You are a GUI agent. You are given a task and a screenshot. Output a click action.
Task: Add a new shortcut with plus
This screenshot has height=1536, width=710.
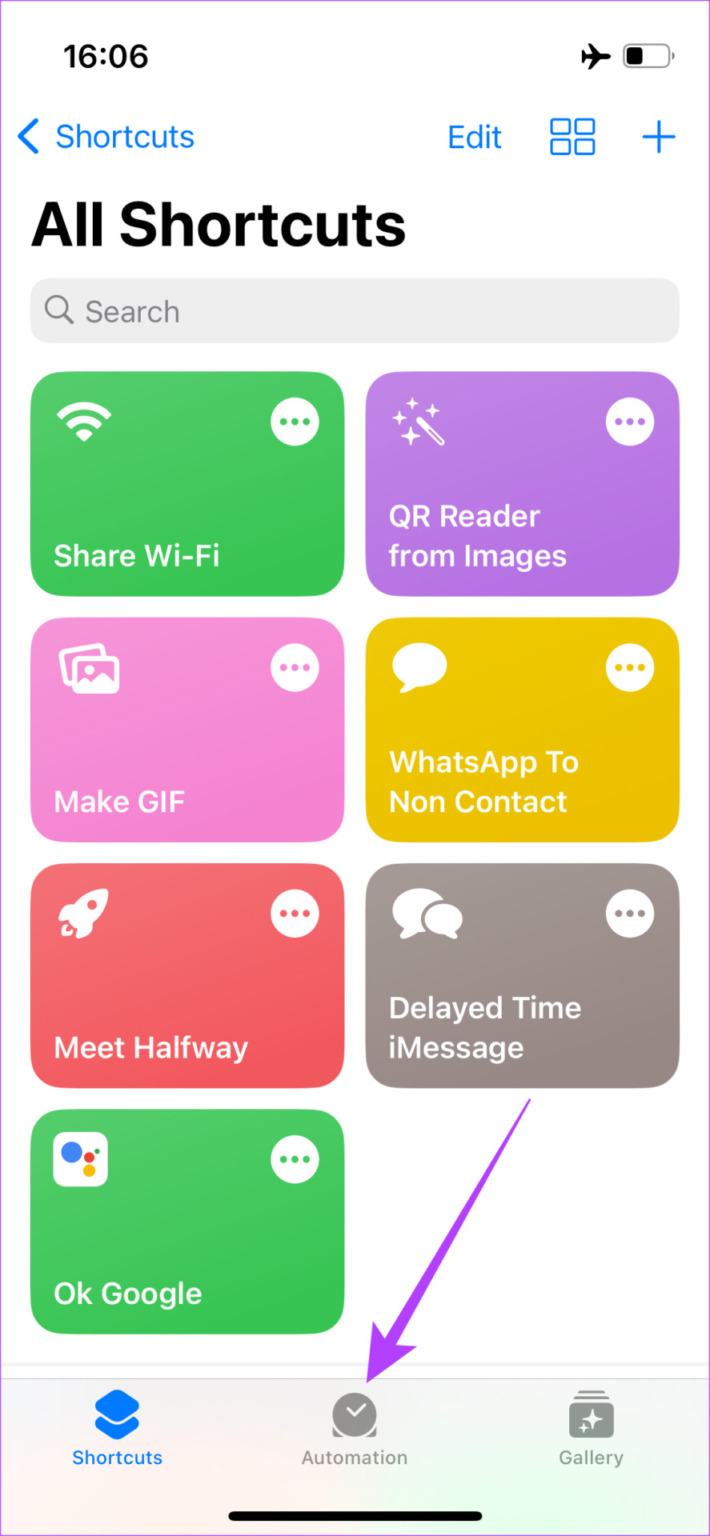coord(658,137)
